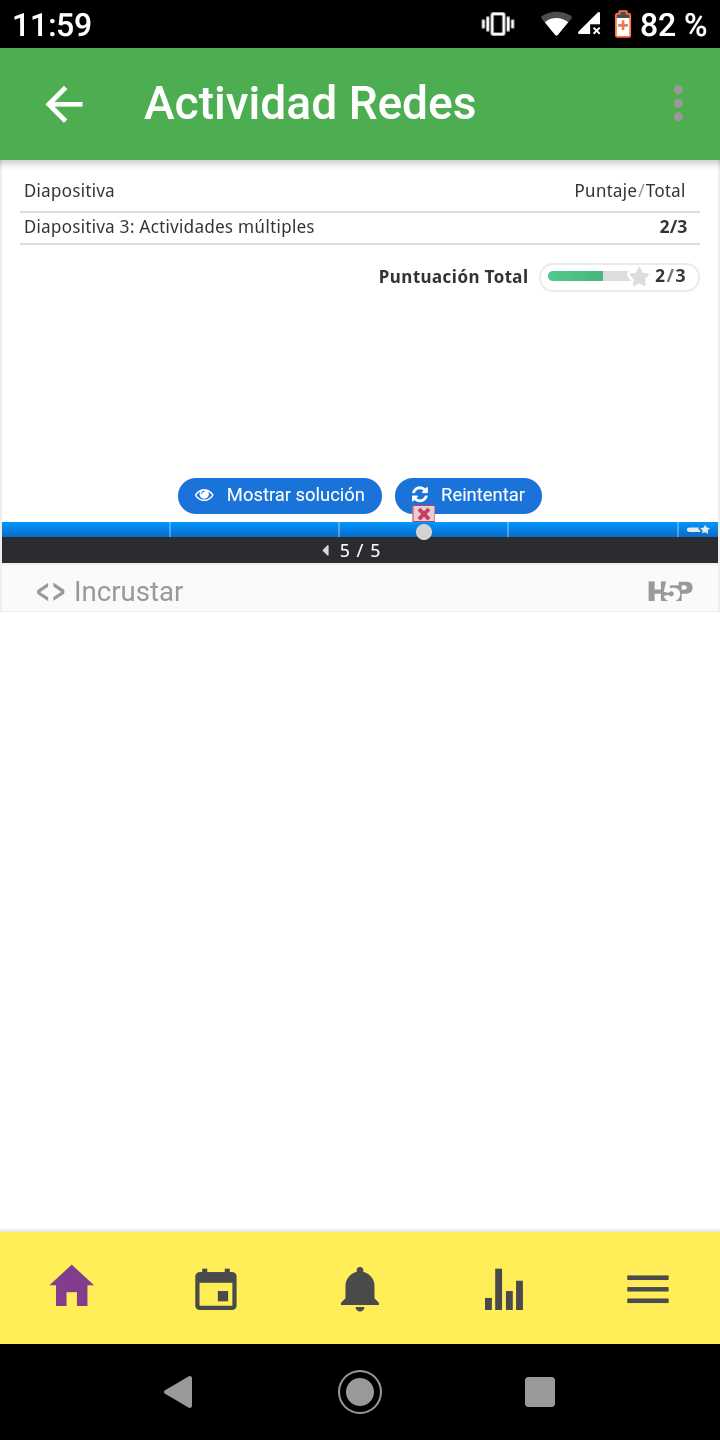720x1440 pixels.
Task: Open the calendar tab
Action: click(216, 1288)
